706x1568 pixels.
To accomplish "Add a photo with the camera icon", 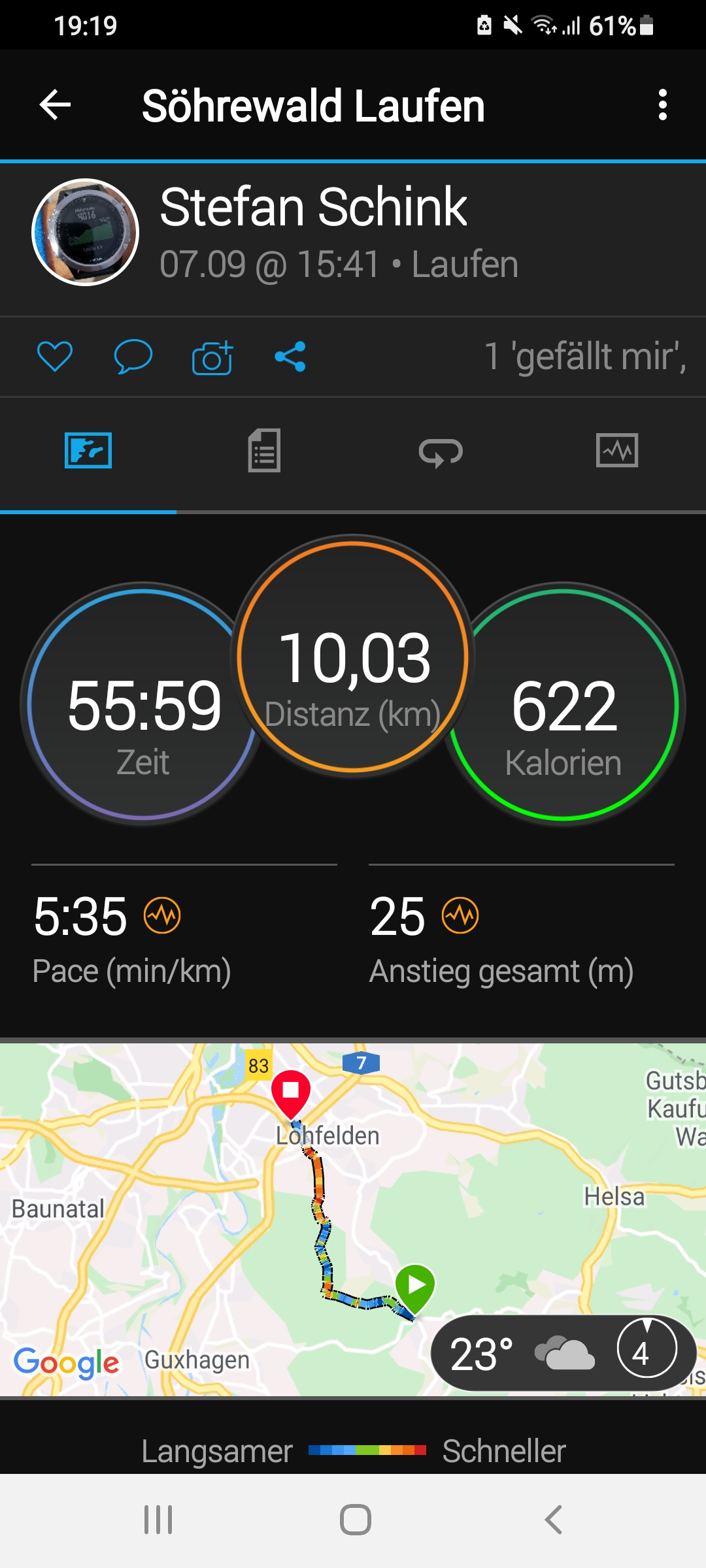I will click(212, 358).
